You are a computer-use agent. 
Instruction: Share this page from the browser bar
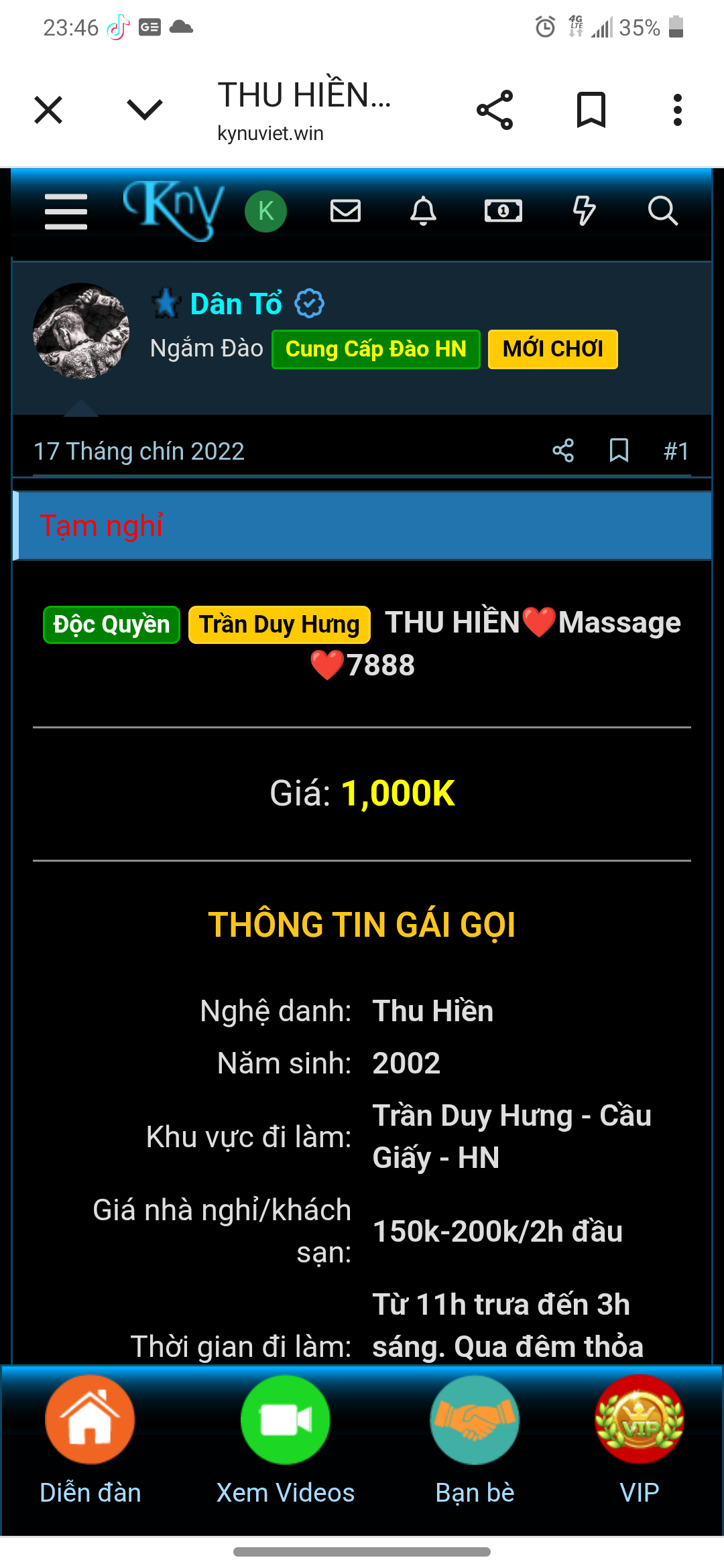click(x=495, y=110)
